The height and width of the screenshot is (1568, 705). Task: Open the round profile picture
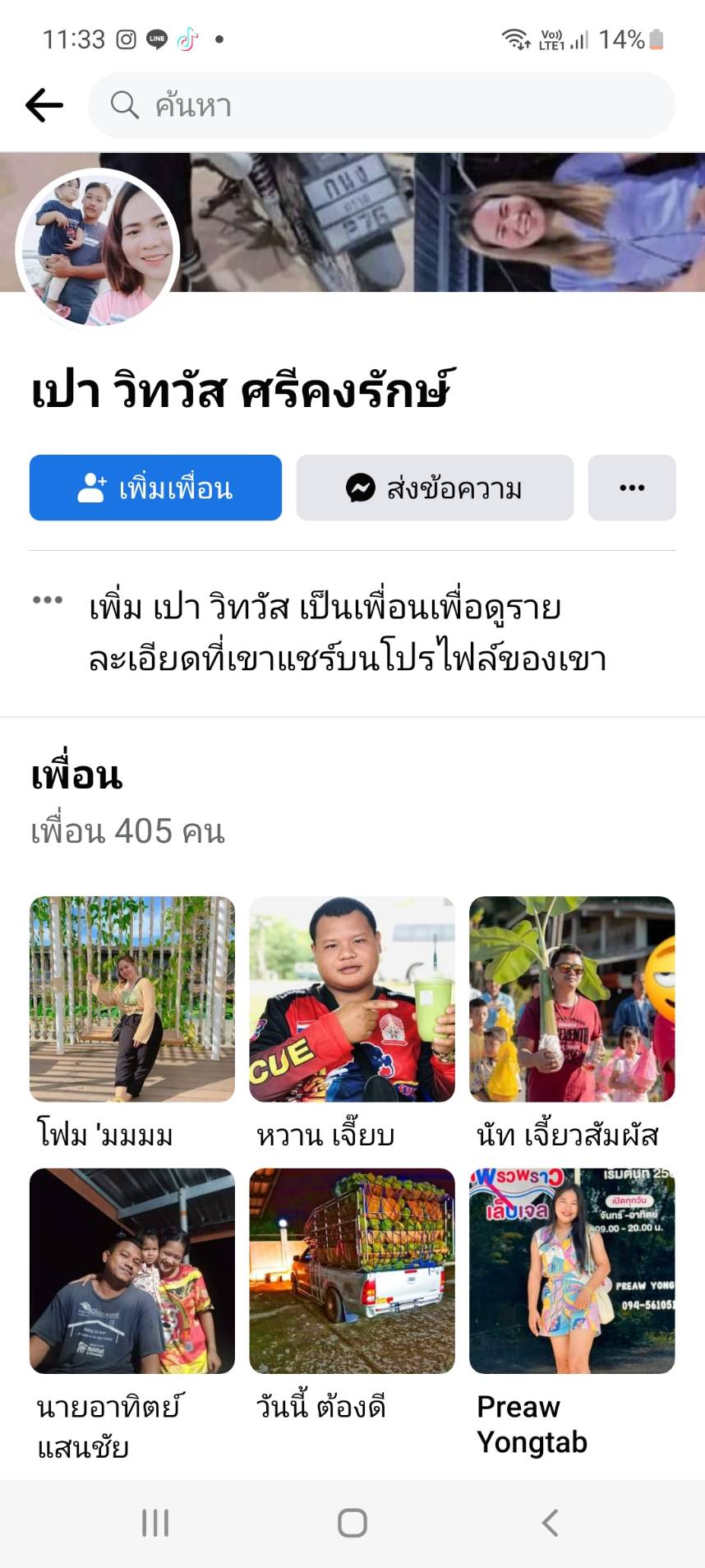click(x=98, y=250)
